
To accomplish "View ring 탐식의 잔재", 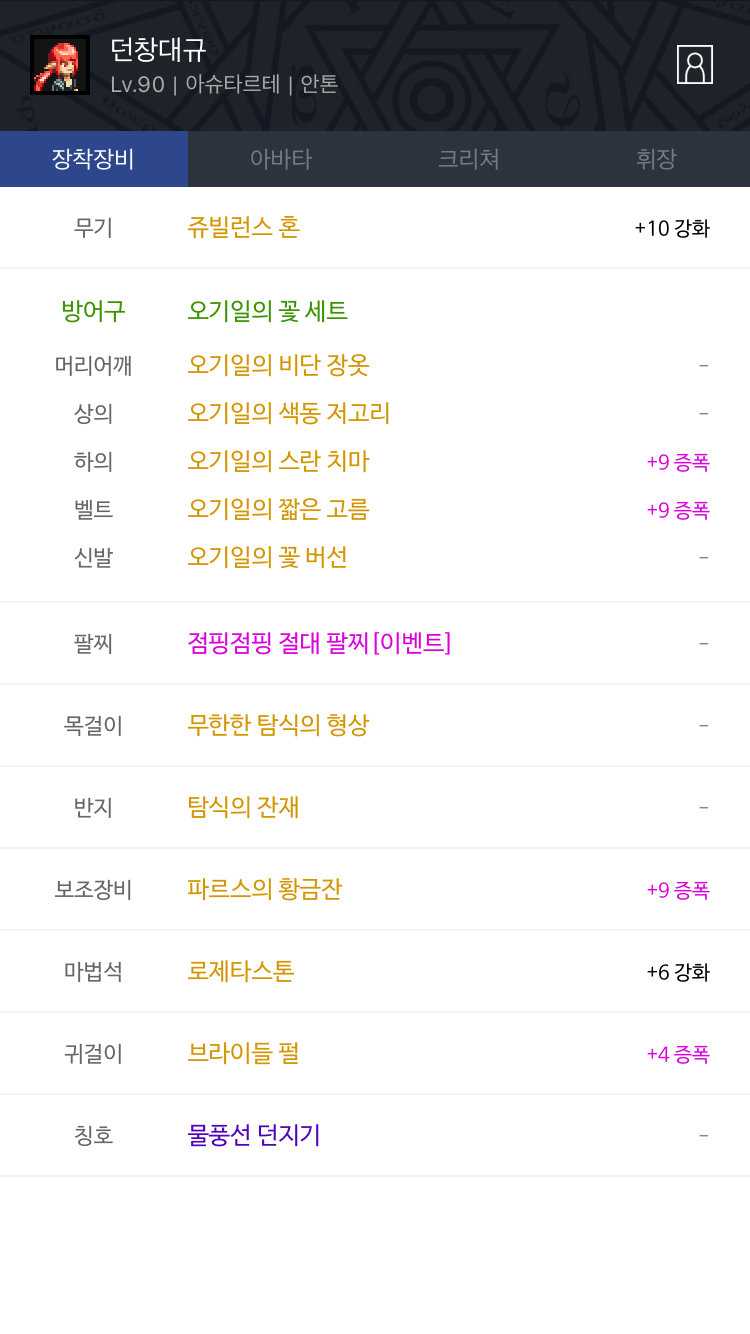I will [x=244, y=807].
